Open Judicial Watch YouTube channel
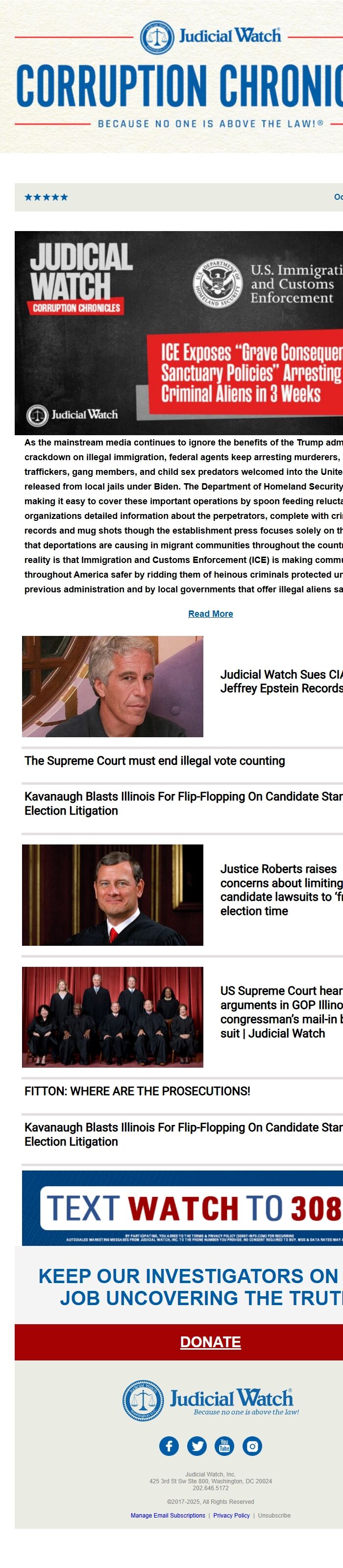Screen dimensions: 343x1568 (224, 1446)
